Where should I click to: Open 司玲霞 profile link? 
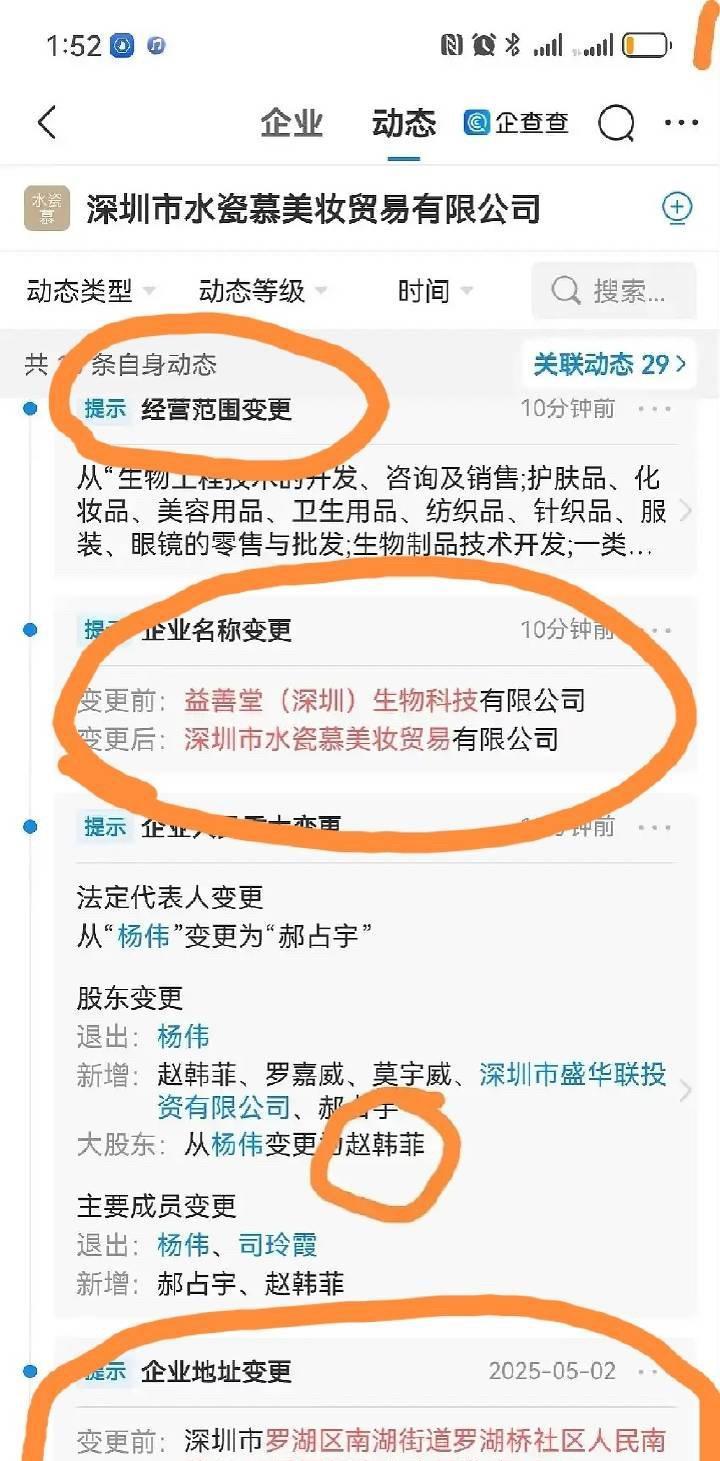click(x=278, y=1245)
